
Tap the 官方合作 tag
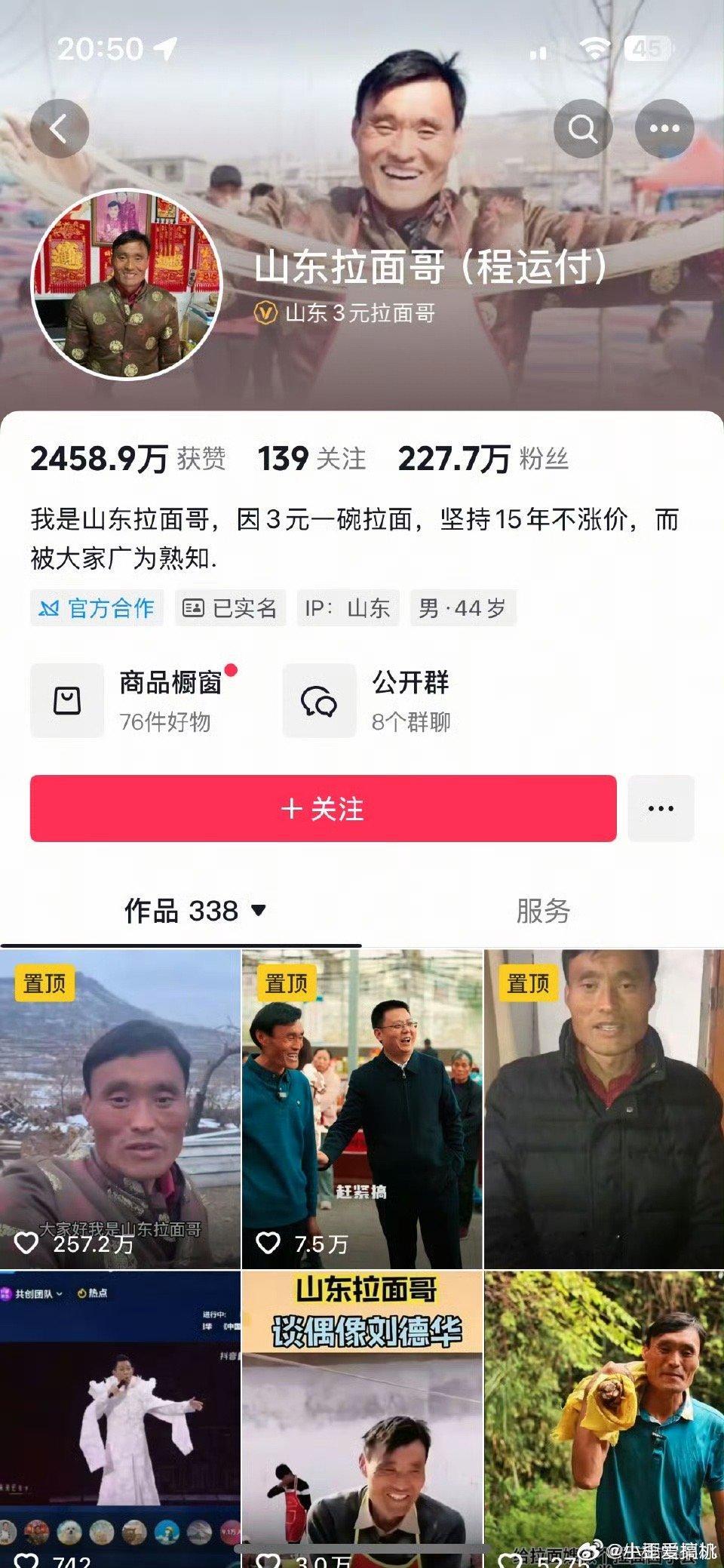[97, 608]
